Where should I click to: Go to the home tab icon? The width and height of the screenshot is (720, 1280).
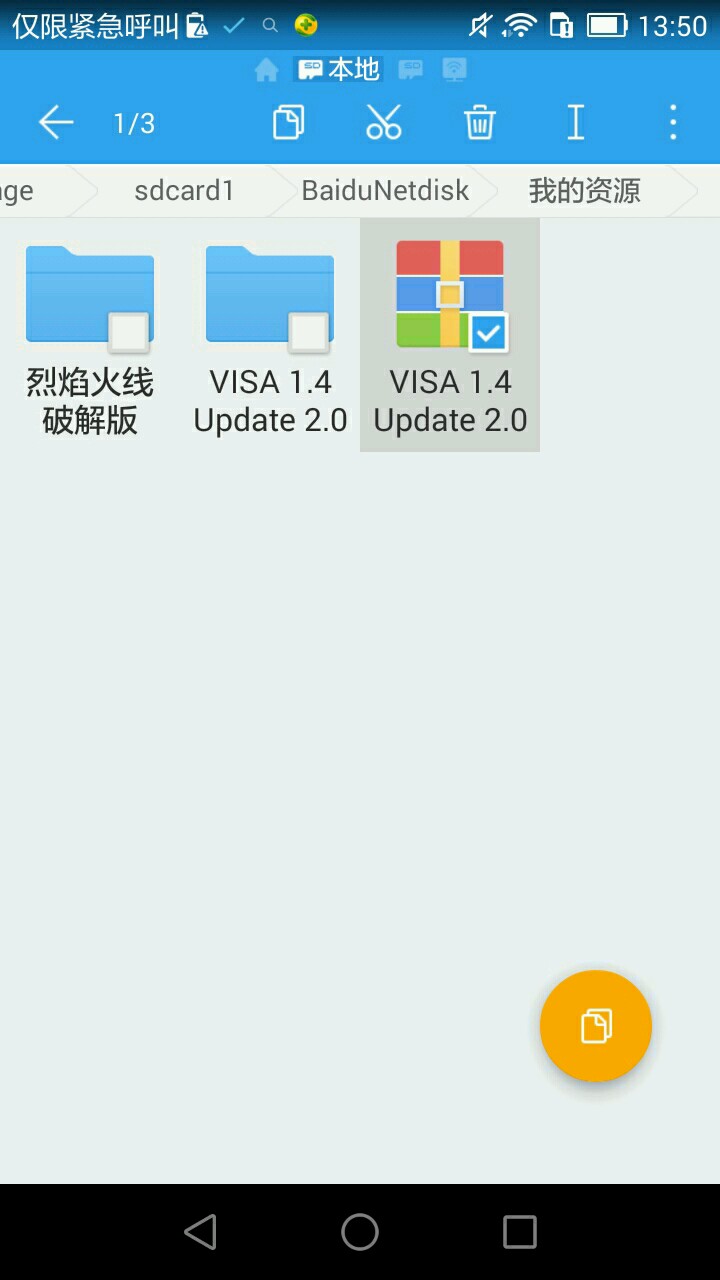coord(266,70)
